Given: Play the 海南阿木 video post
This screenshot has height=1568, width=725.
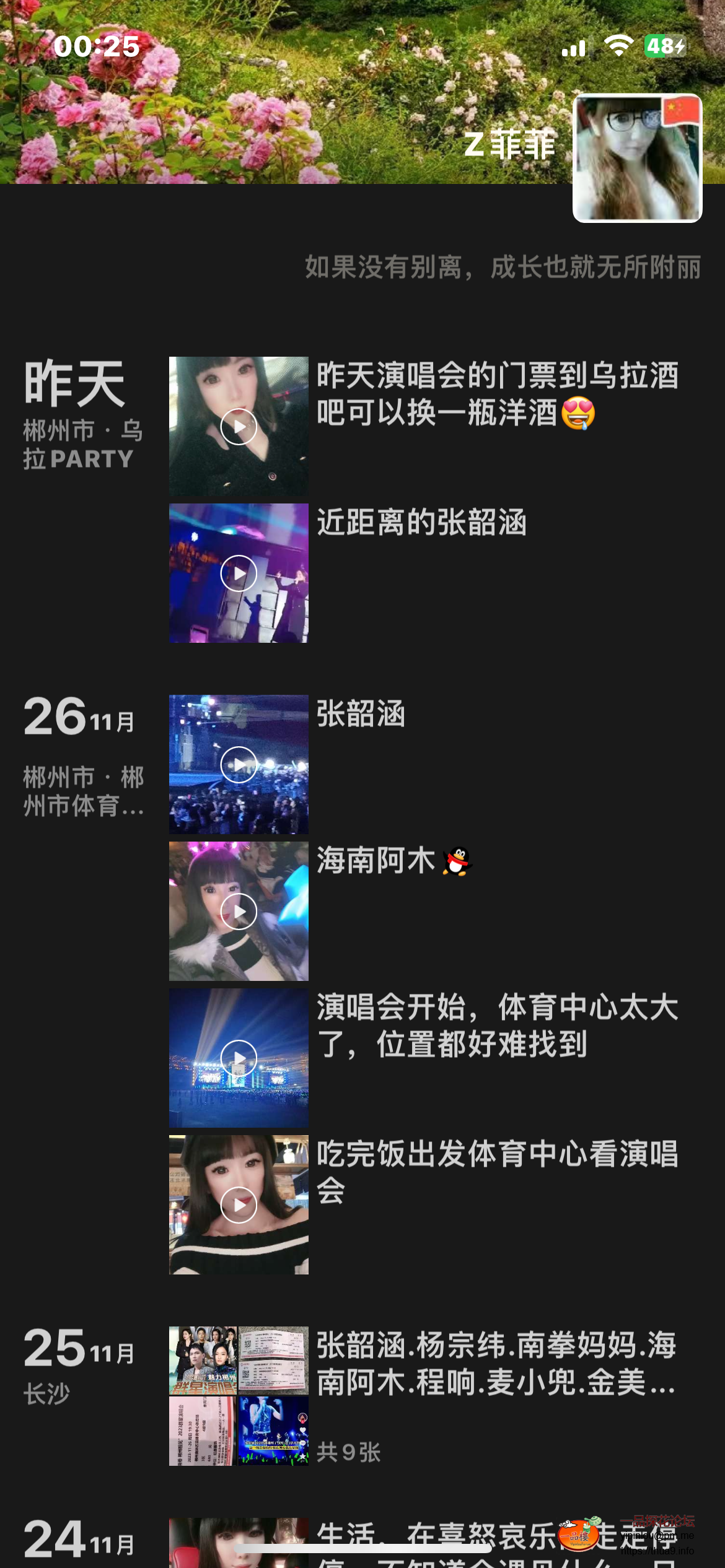Looking at the screenshot, I should coord(239,911).
